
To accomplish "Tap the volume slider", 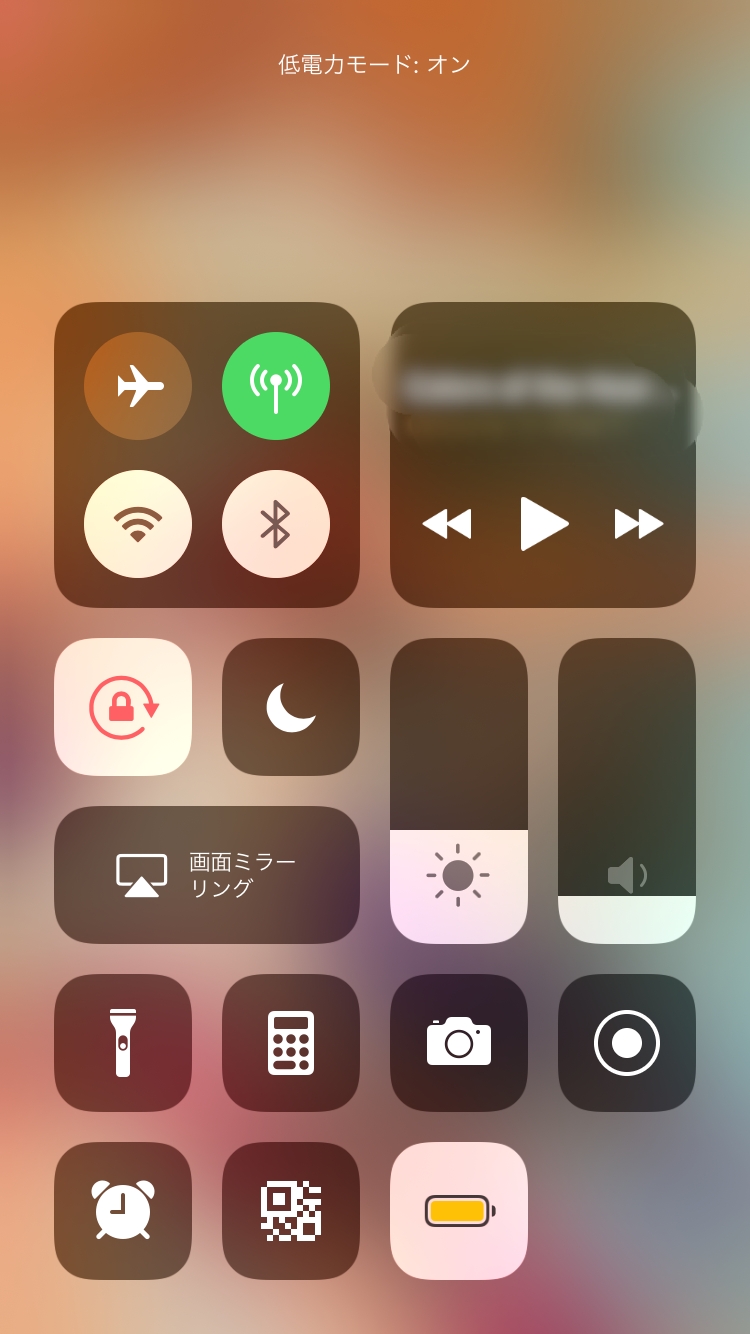I will coord(627,791).
